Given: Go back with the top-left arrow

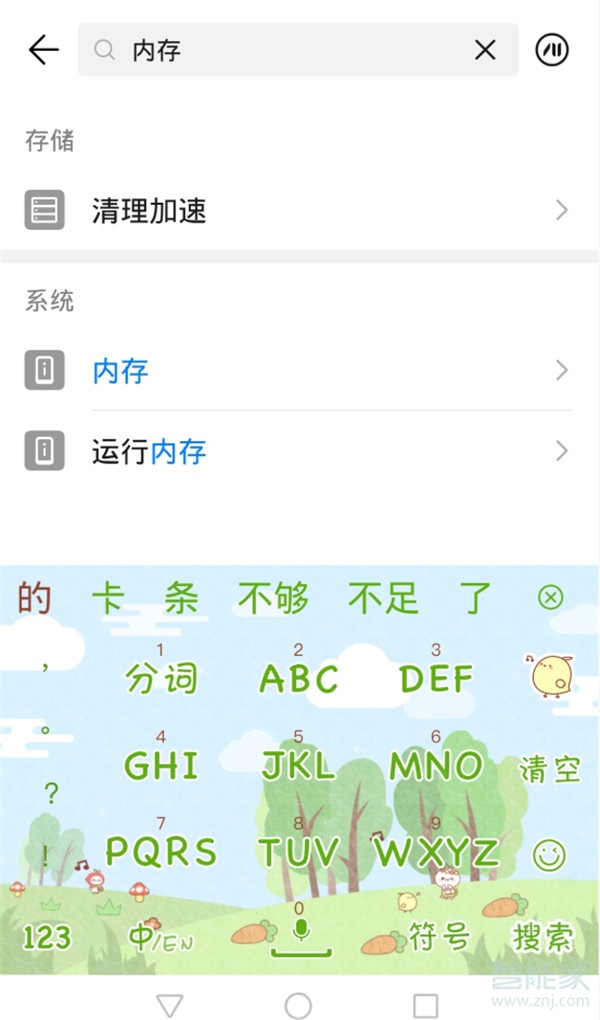Looking at the screenshot, I should pyautogui.click(x=43, y=50).
